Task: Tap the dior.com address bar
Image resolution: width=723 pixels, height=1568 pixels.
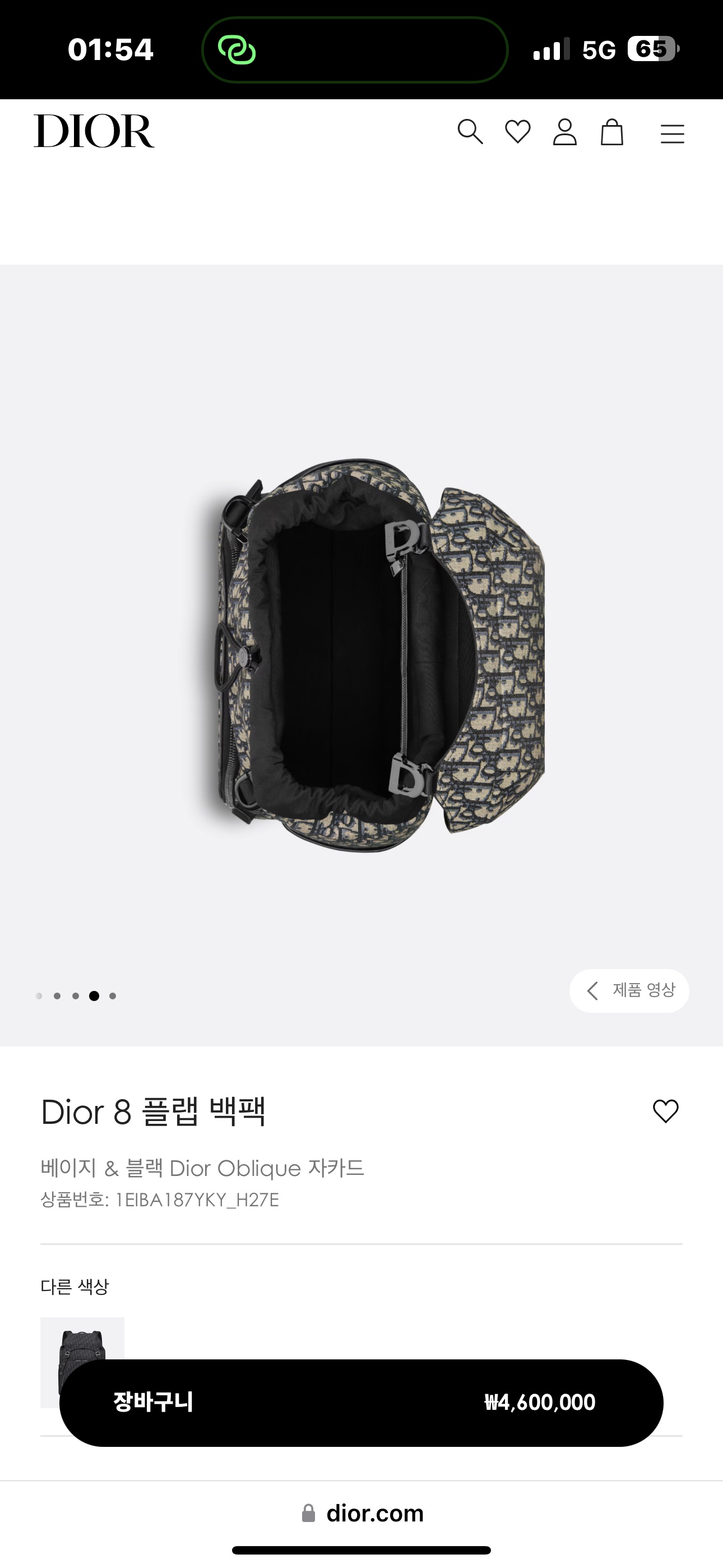Action: [362, 1512]
